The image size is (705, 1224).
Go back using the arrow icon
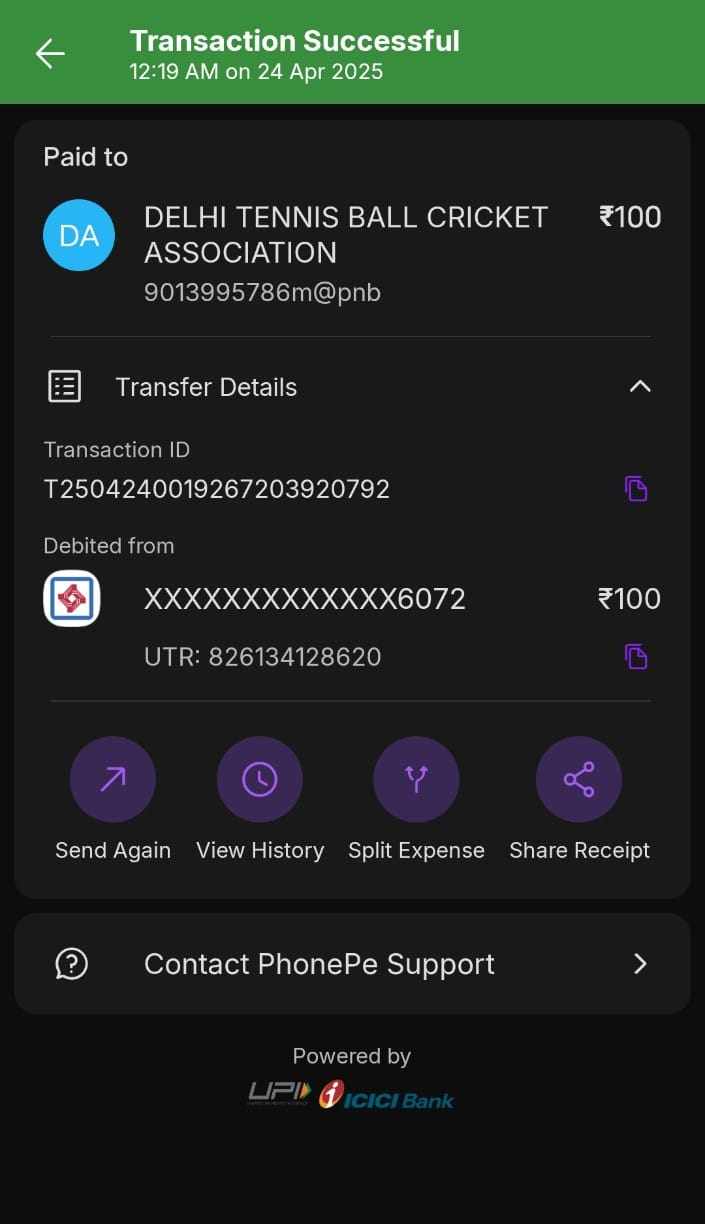tap(49, 54)
